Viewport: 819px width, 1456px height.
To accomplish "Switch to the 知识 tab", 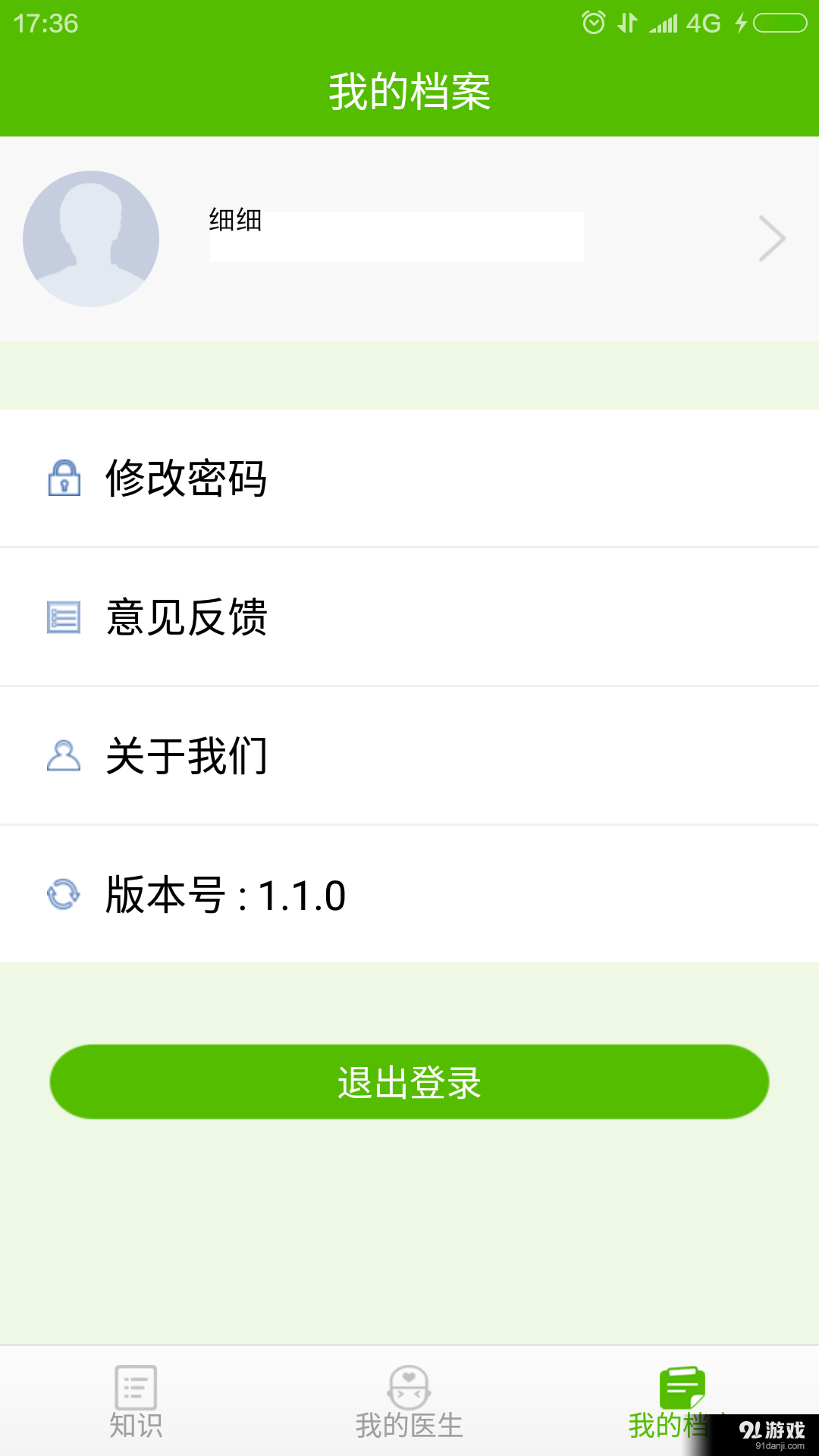I will (x=136, y=1410).
